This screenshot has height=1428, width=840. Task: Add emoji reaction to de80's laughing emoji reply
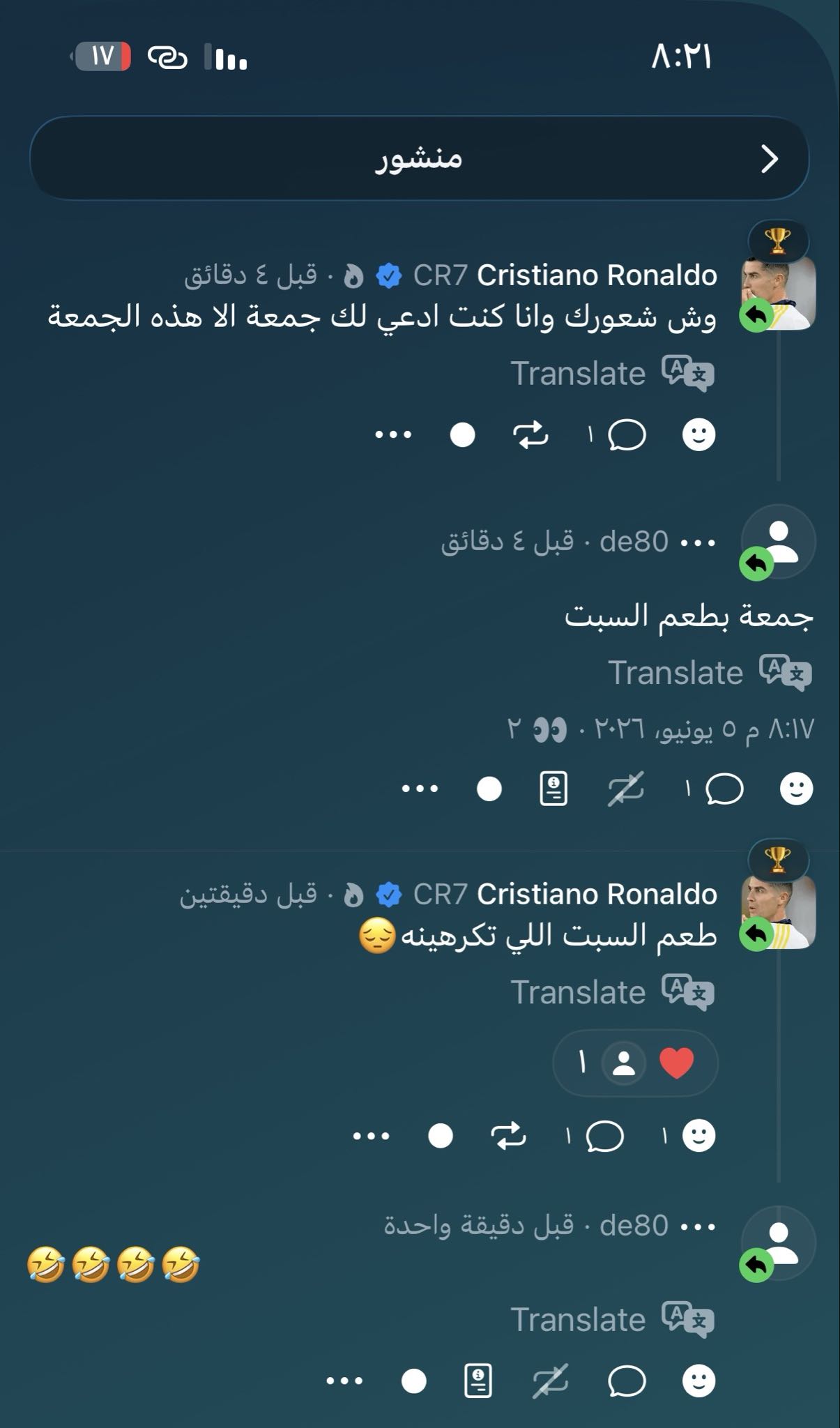pos(698,1381)
